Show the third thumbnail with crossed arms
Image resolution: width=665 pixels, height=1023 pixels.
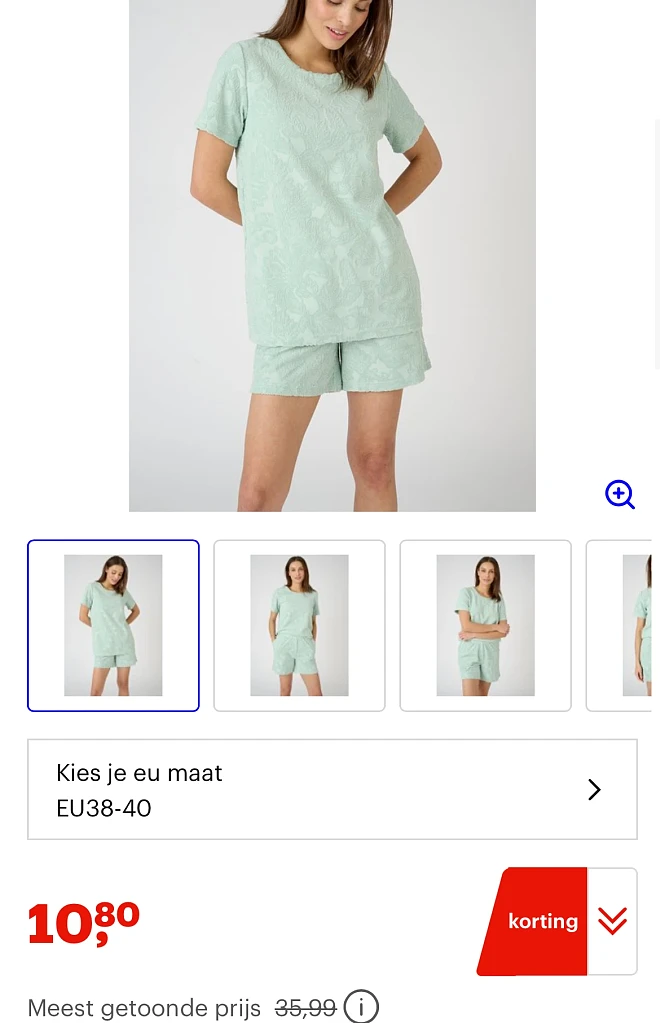pos(485,625)
